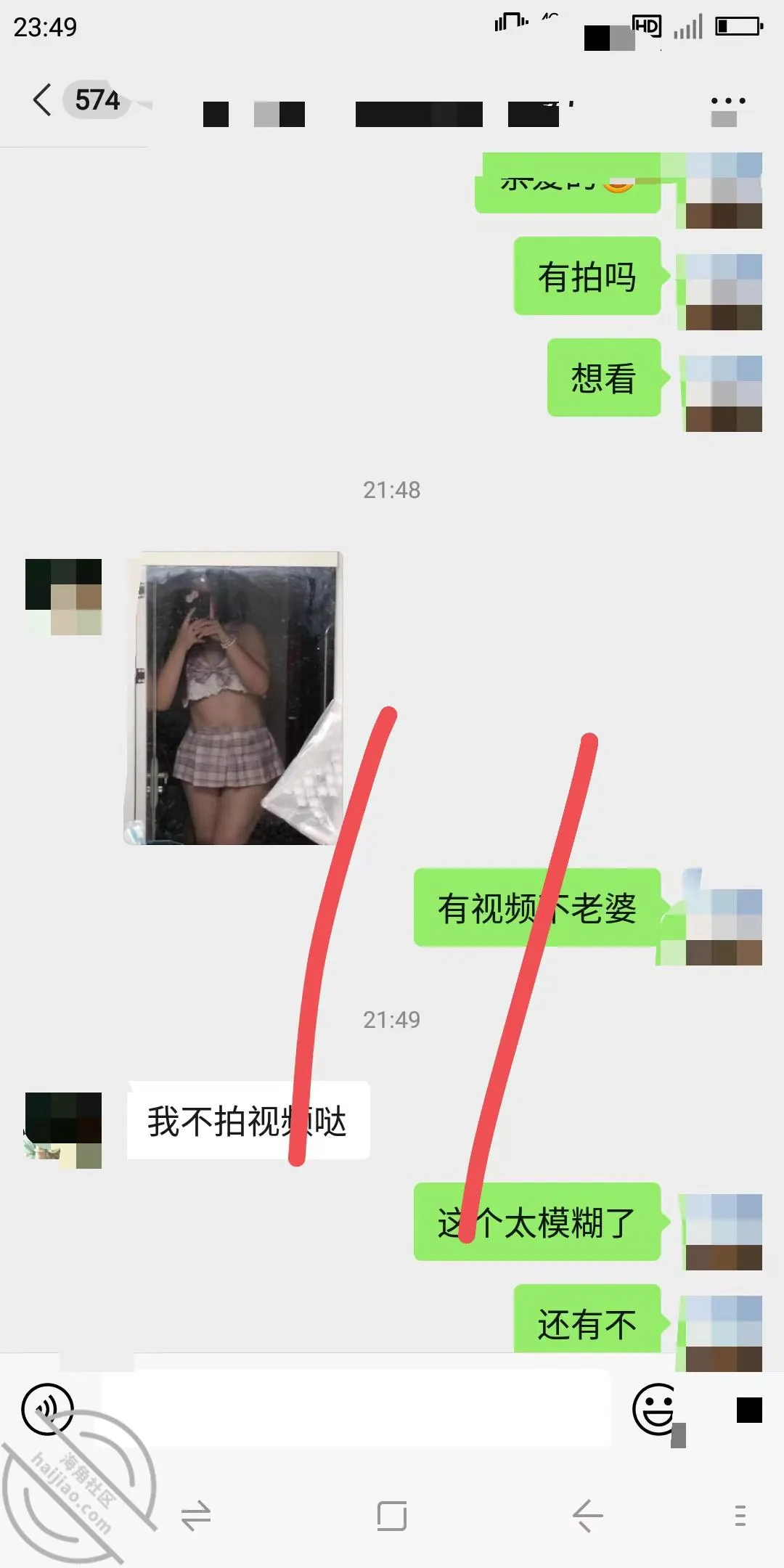Open the emoji picker
784x1568 pixels.
coord(655,1409)
